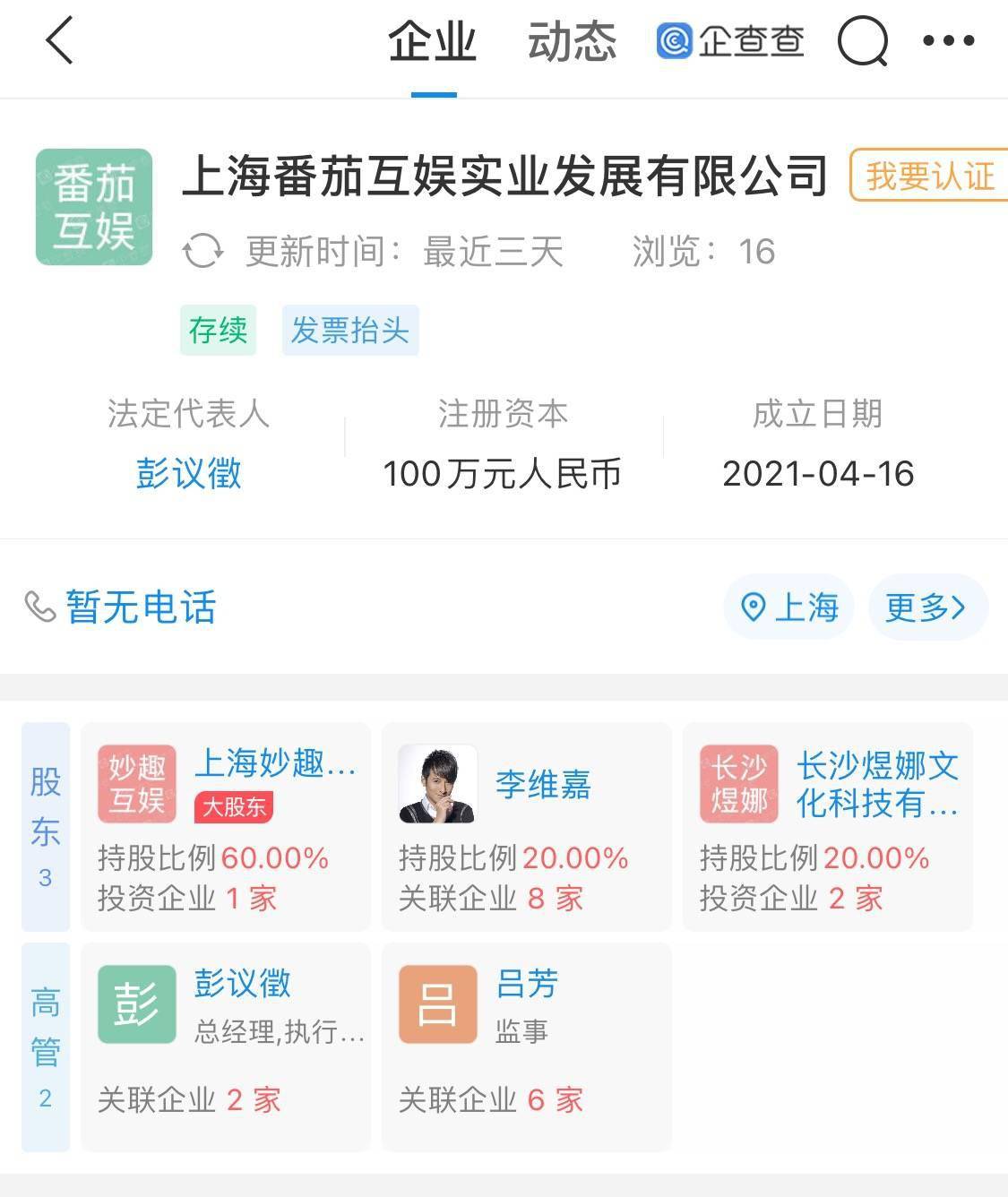Viewport: 1008px width, 1197px height.
Task: Open the 高管 2 section label
Action: coord(46,1046)
